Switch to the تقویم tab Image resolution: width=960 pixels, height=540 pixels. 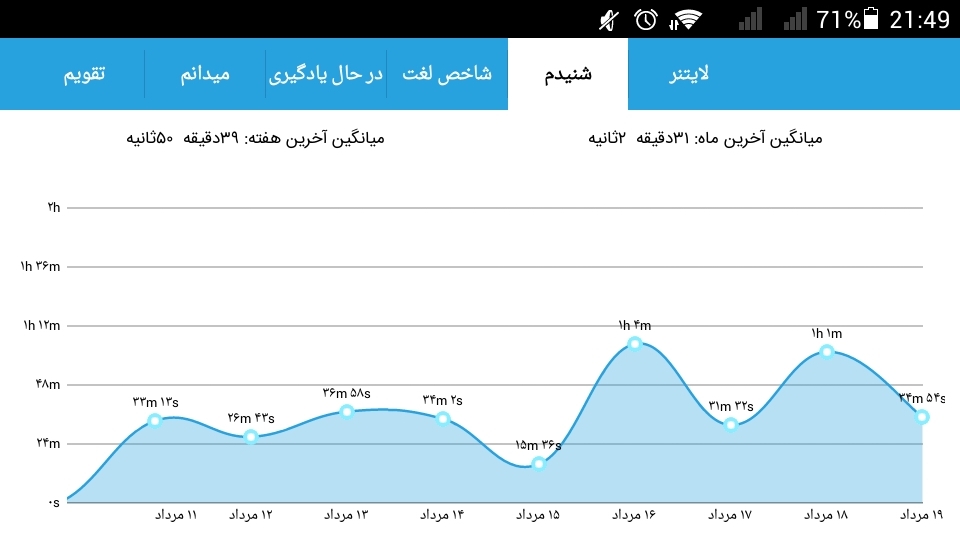pyautogui.click(x=84, y=74)
